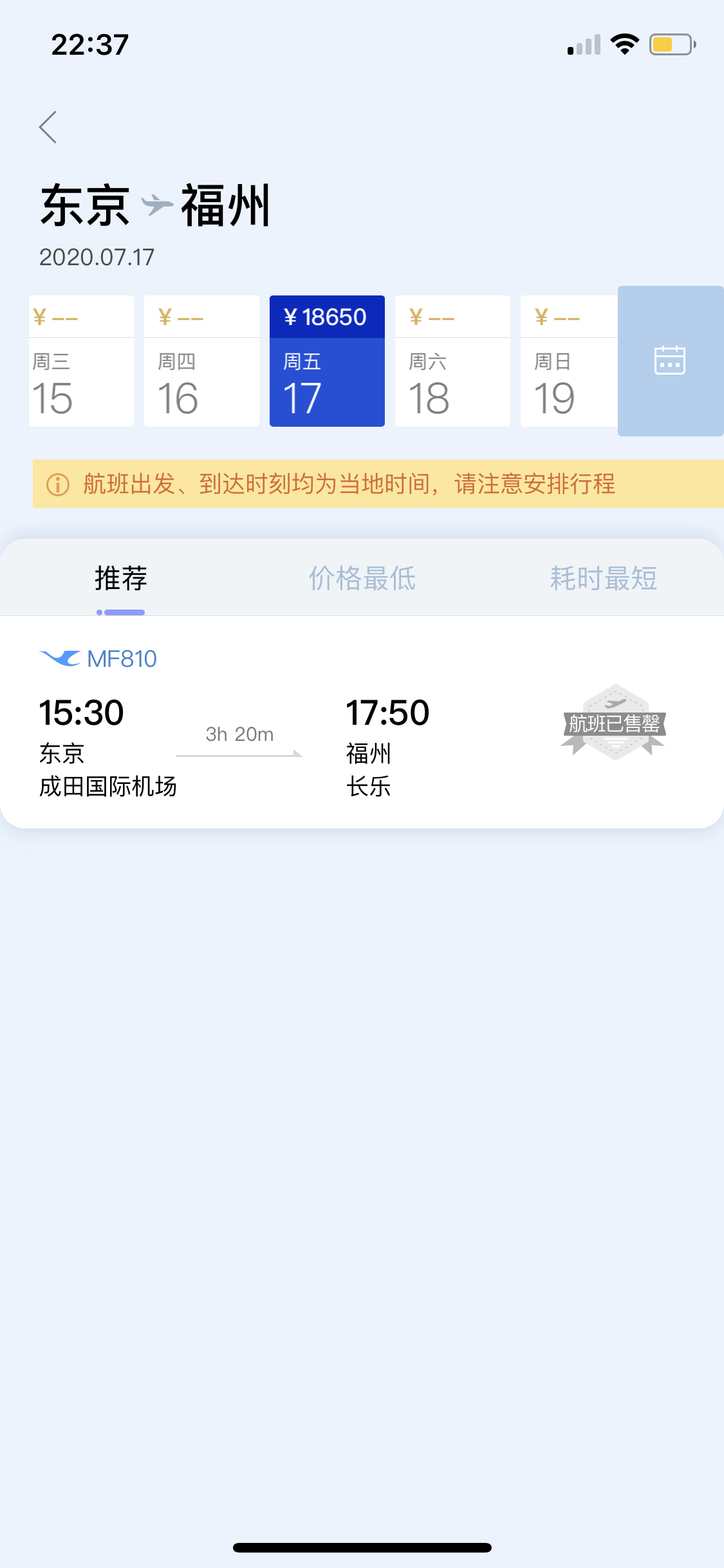Select Sunday the 19th date
This screenshot has height=1568, width=724.
coord(569,361)
